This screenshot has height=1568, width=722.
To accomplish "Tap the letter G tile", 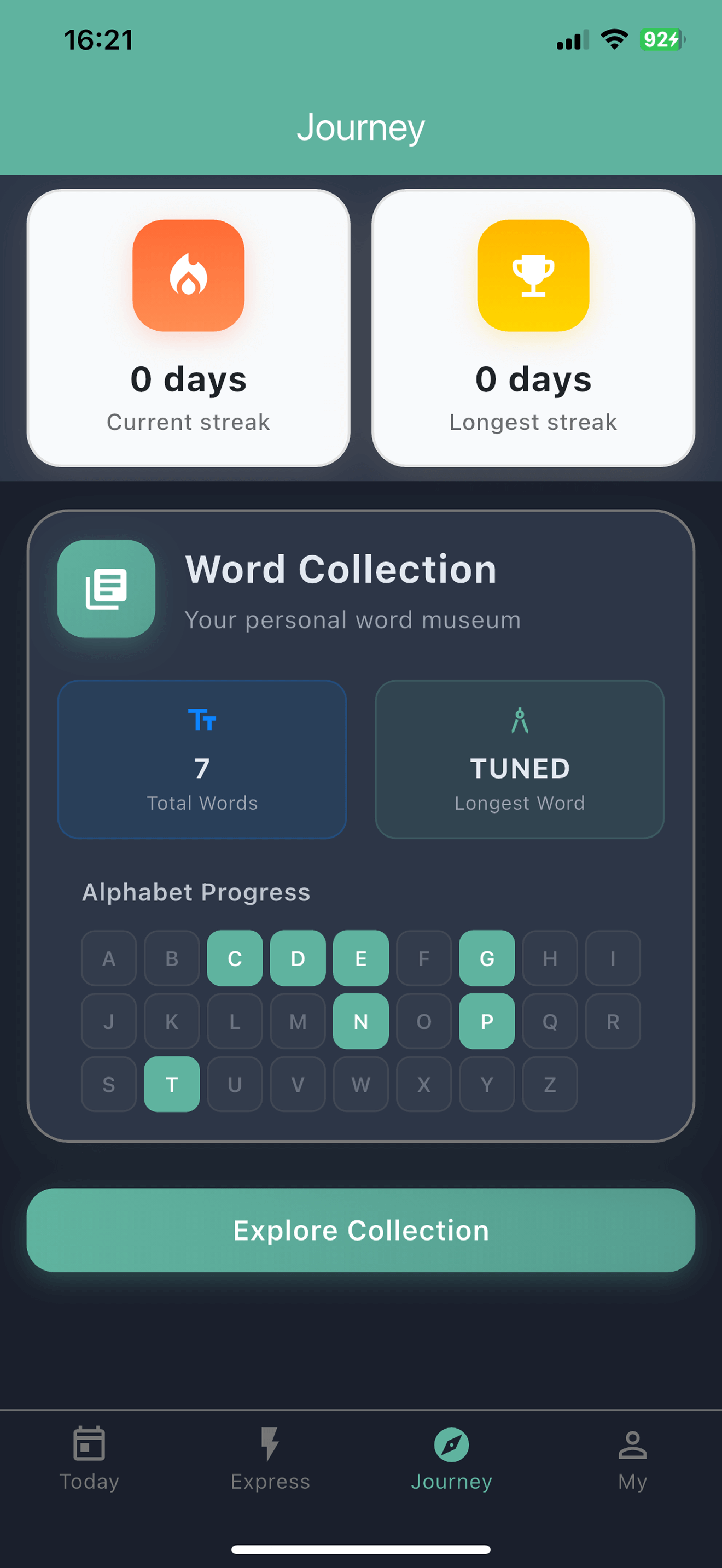I will click(487, 958).
